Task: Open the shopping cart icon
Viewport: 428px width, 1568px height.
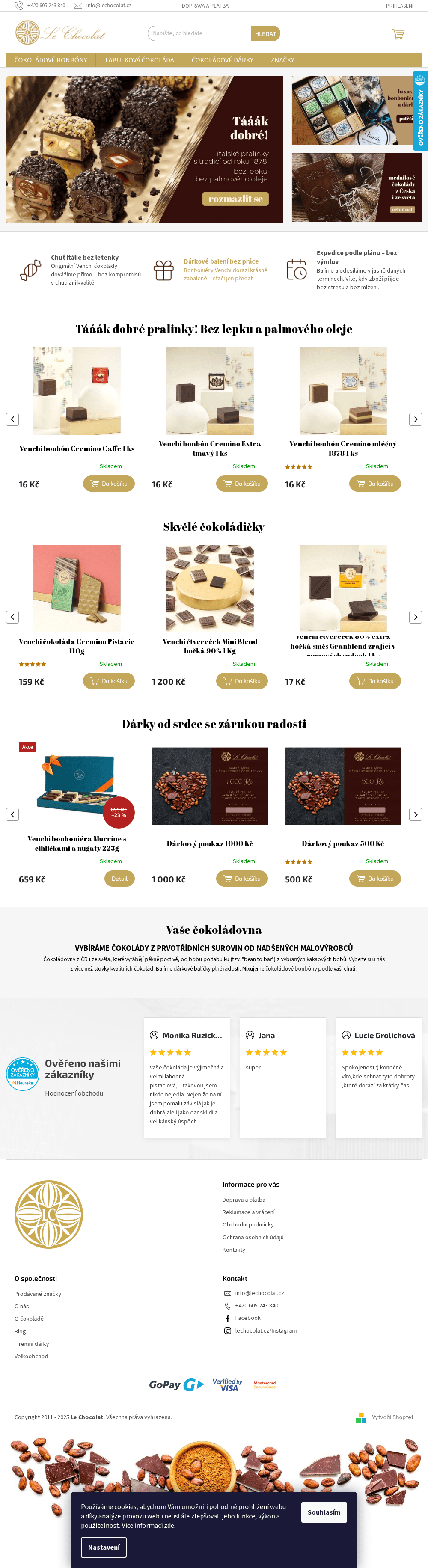Action: point(398,34)
